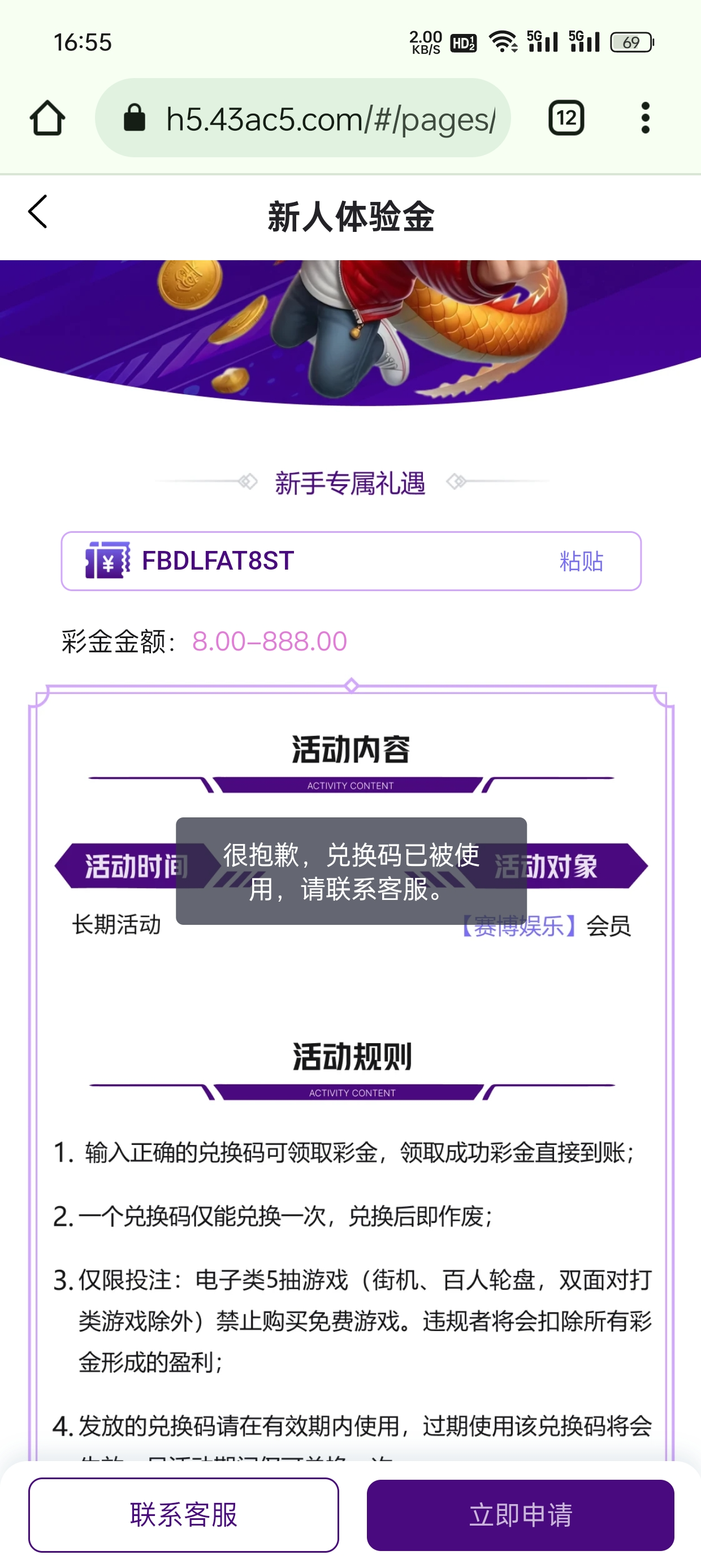Open the browser home button

(47, 118)
